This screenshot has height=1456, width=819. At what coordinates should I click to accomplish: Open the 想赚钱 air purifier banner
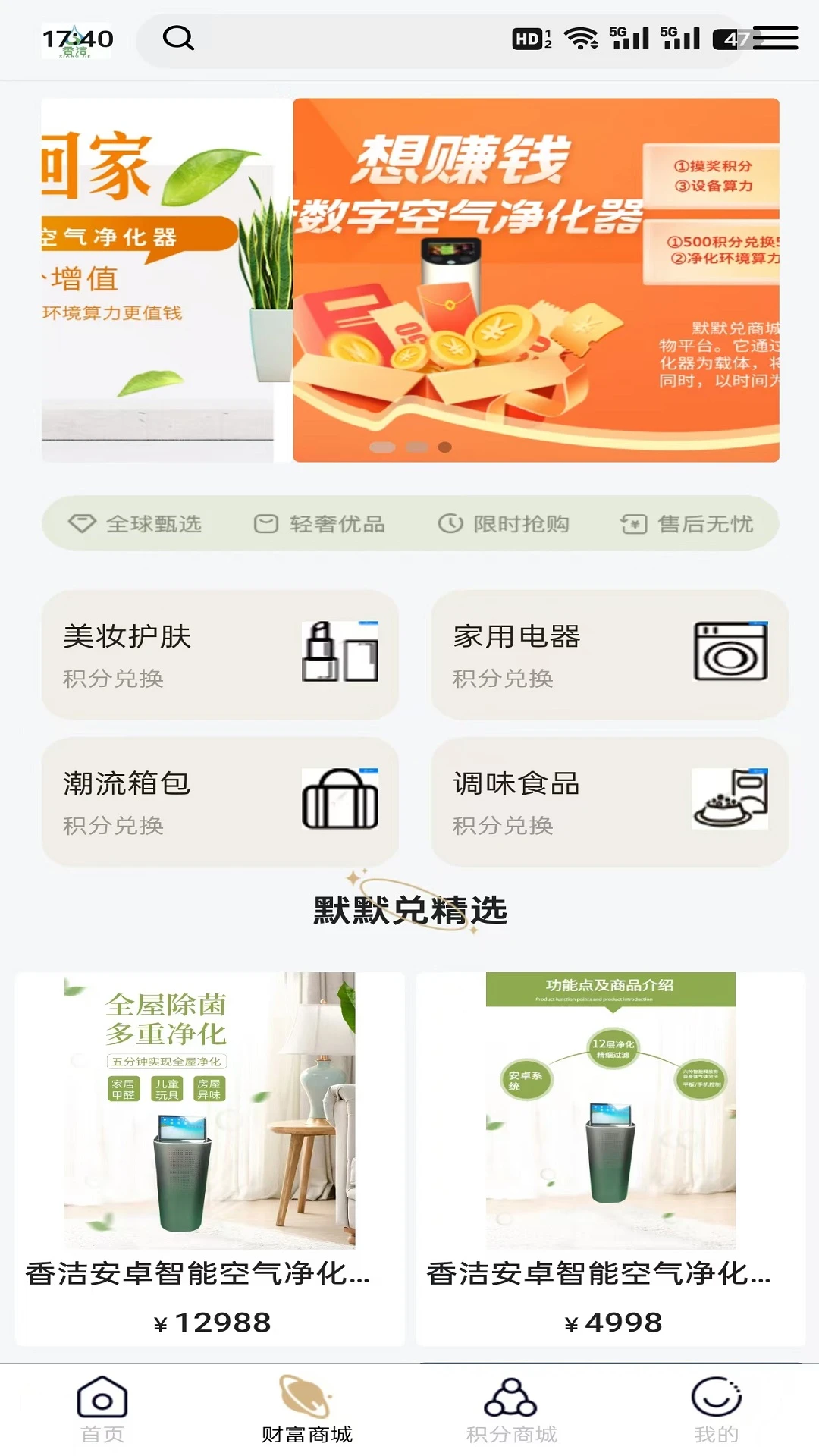tap(535, 281)
